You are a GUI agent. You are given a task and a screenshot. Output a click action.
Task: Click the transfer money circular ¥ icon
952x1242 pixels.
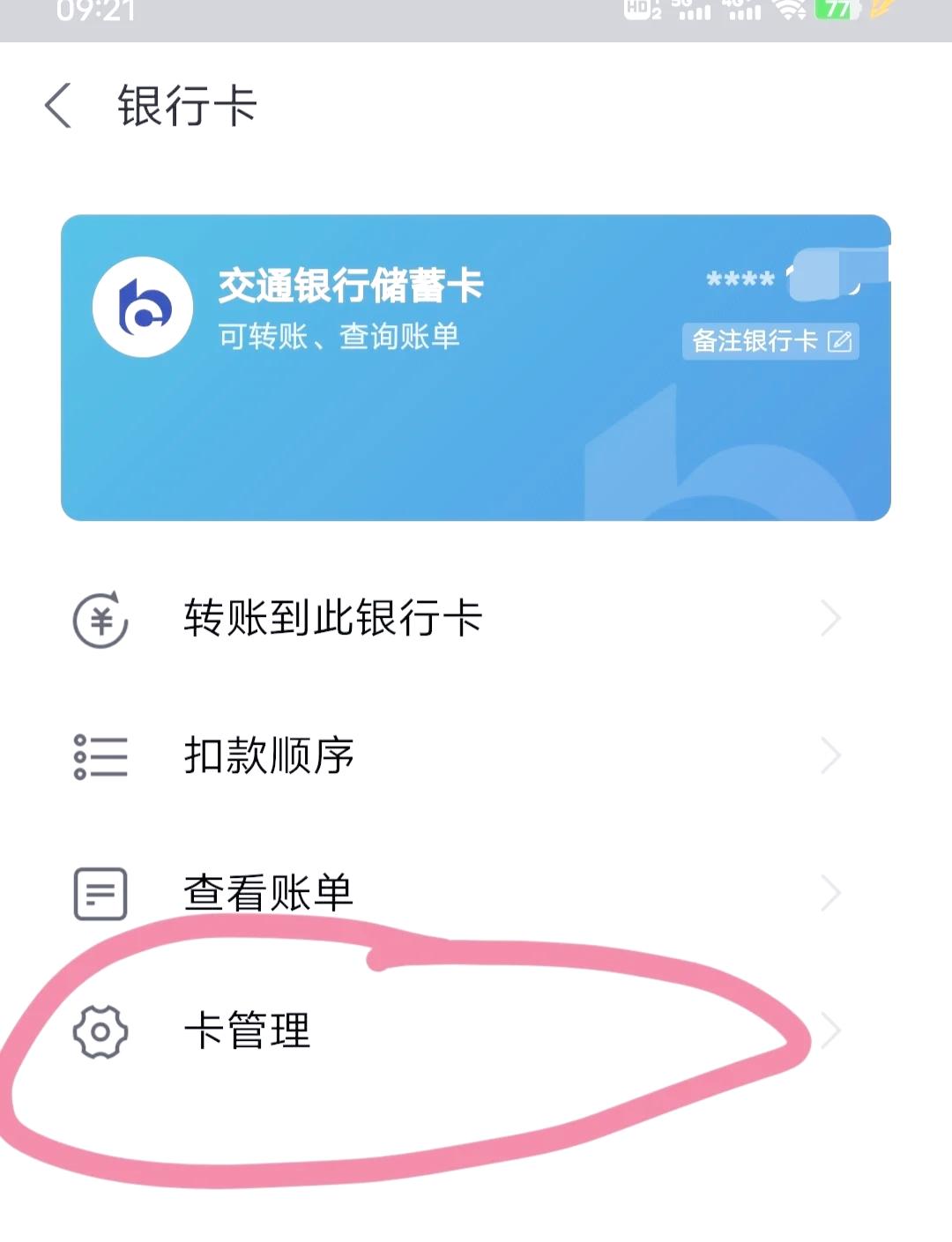click(x=100, y=618)
